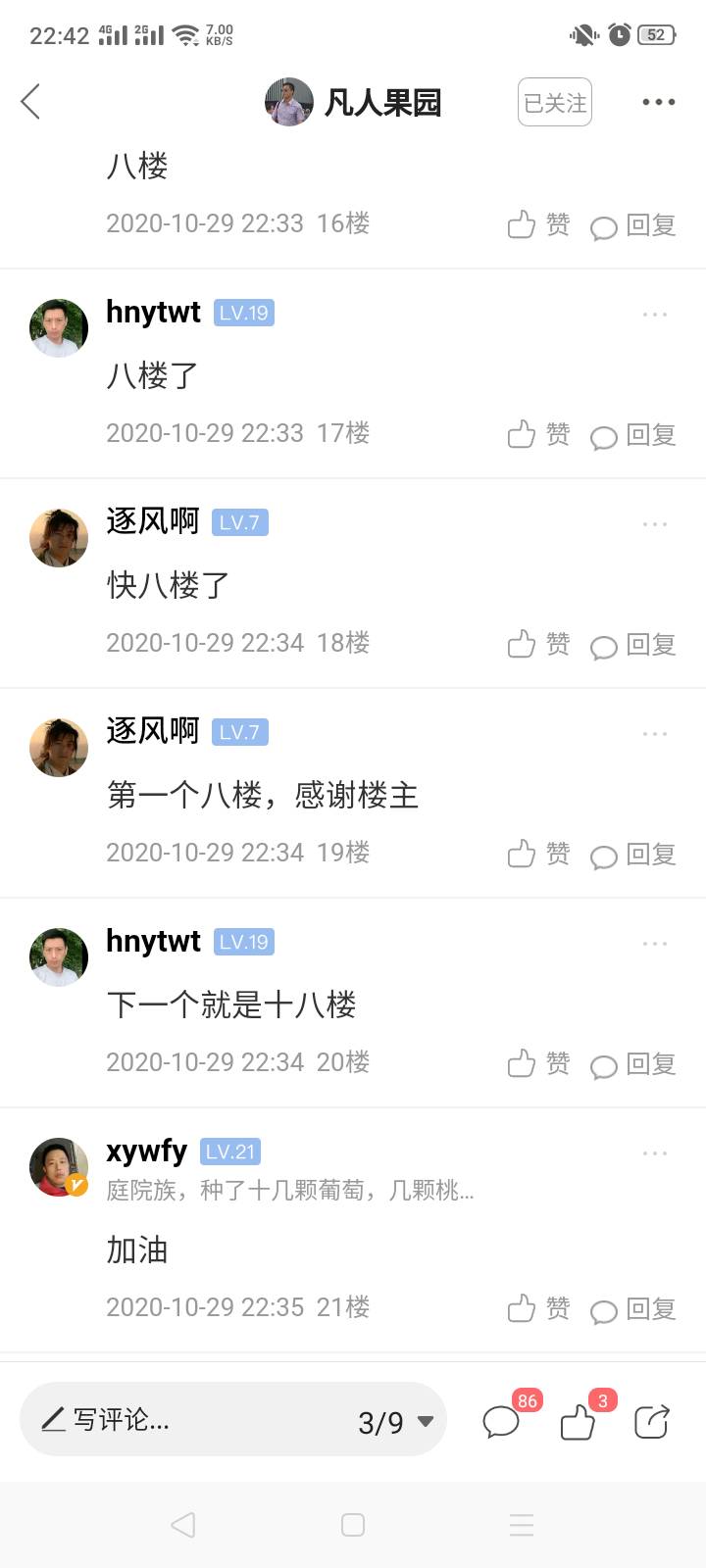
Task: Like the 21楼 comment by xywfy
Action: pyautogui.click(x=538, y=1308)
